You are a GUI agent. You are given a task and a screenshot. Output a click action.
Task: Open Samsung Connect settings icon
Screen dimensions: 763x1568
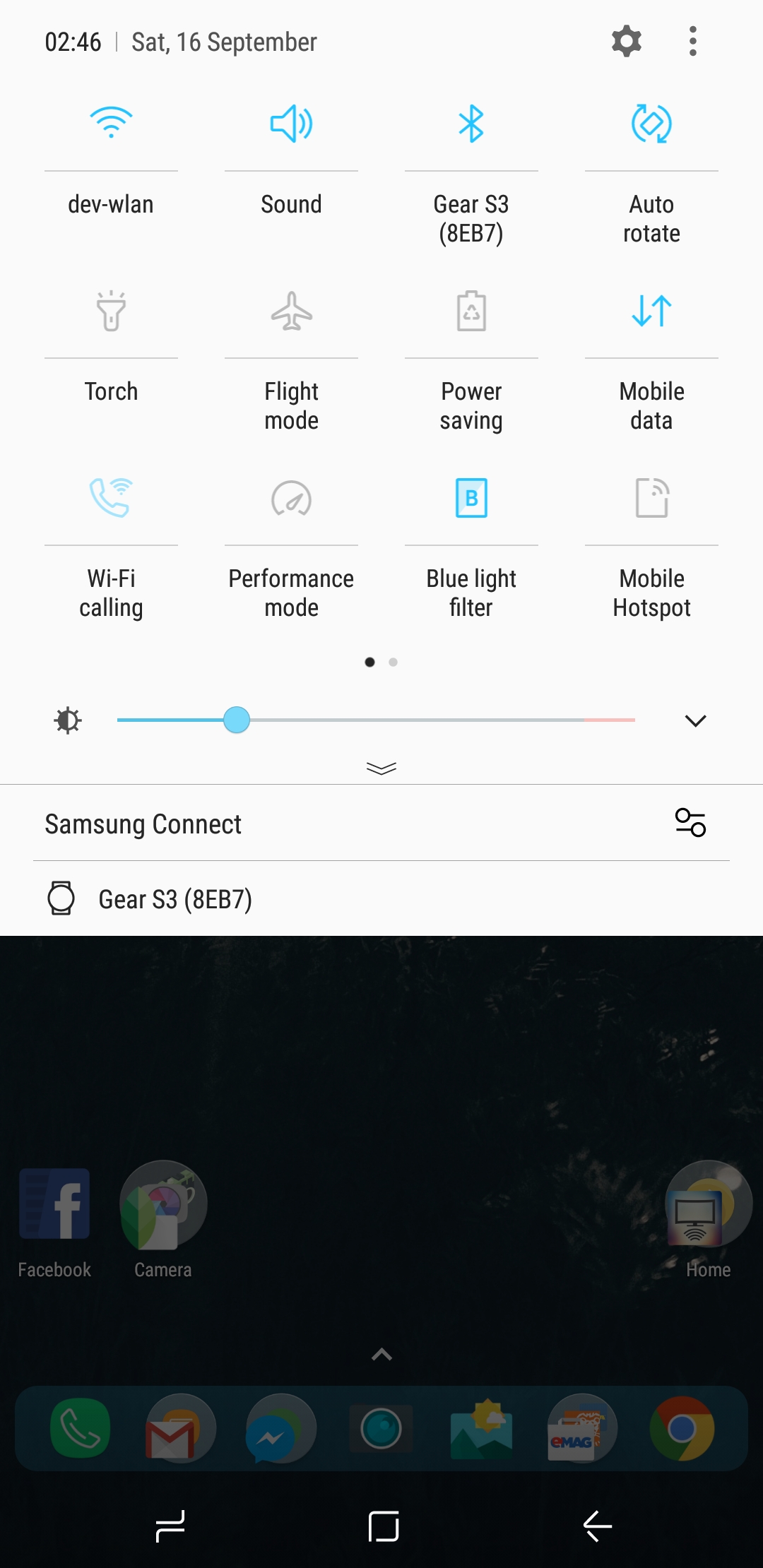(690, 823)
